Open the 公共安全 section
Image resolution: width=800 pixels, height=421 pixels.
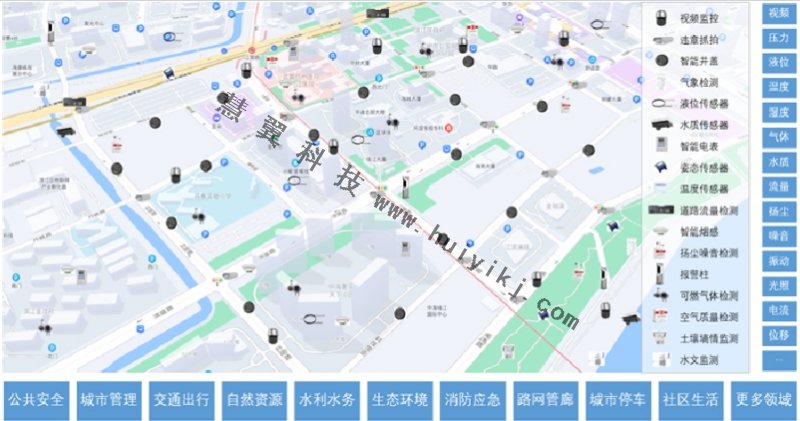coord(36,399)
